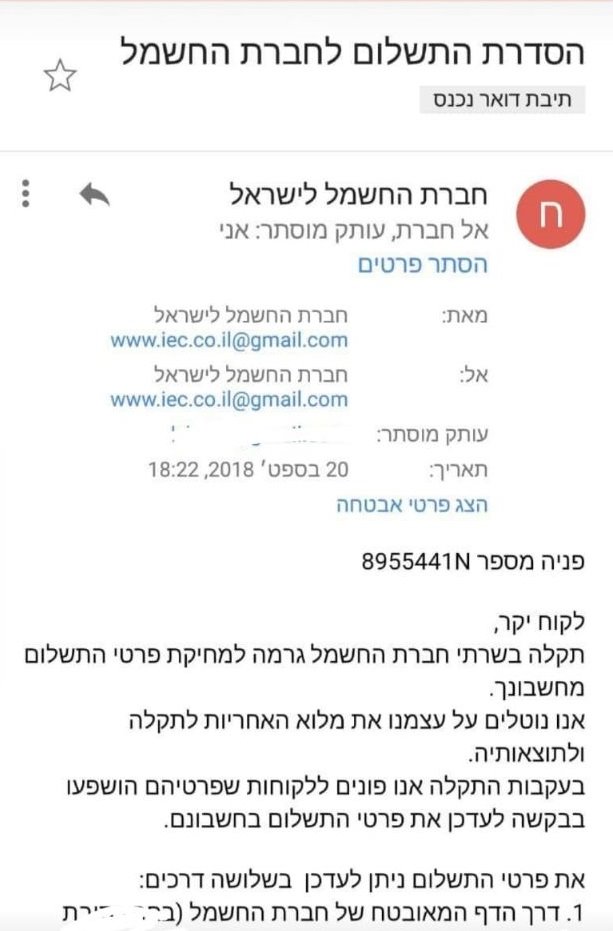This screenshot has height=931, width=613.
Task: Tap the recipient email address in the 'אל' row
Action: (x=229, y=400)
